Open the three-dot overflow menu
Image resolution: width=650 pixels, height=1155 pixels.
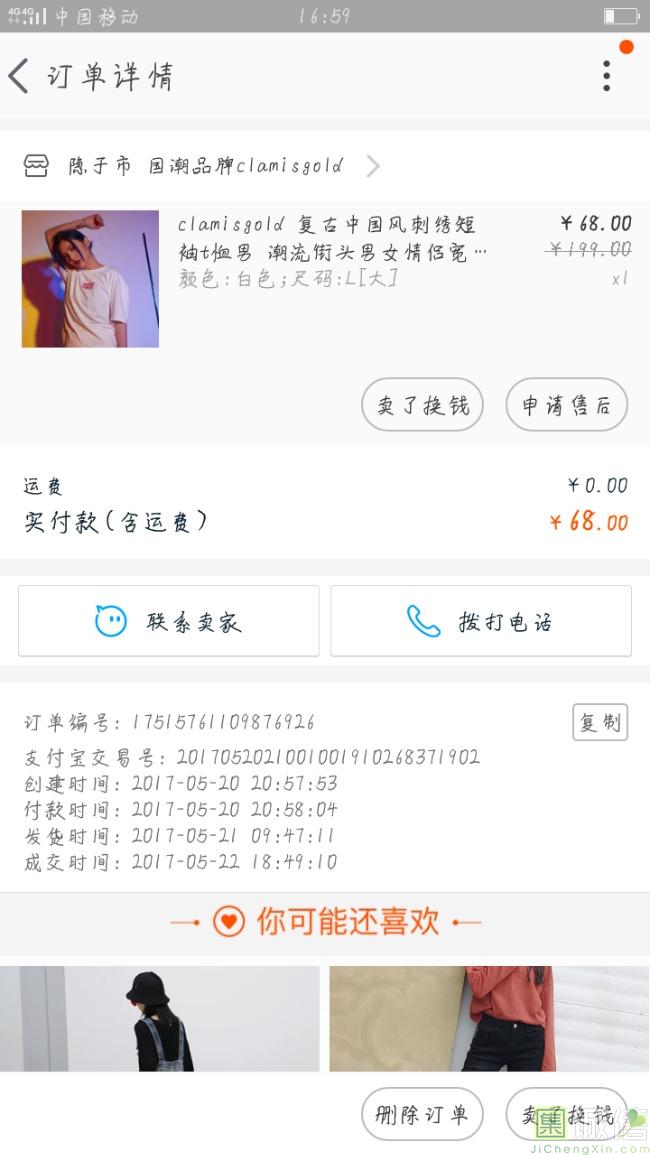pos(606,76)
